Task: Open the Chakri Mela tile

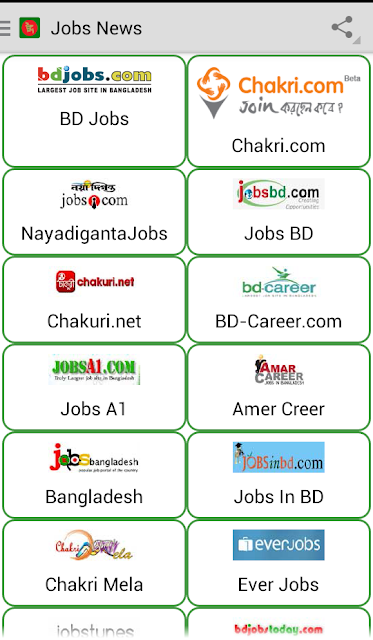Action: tap(94, 563)
